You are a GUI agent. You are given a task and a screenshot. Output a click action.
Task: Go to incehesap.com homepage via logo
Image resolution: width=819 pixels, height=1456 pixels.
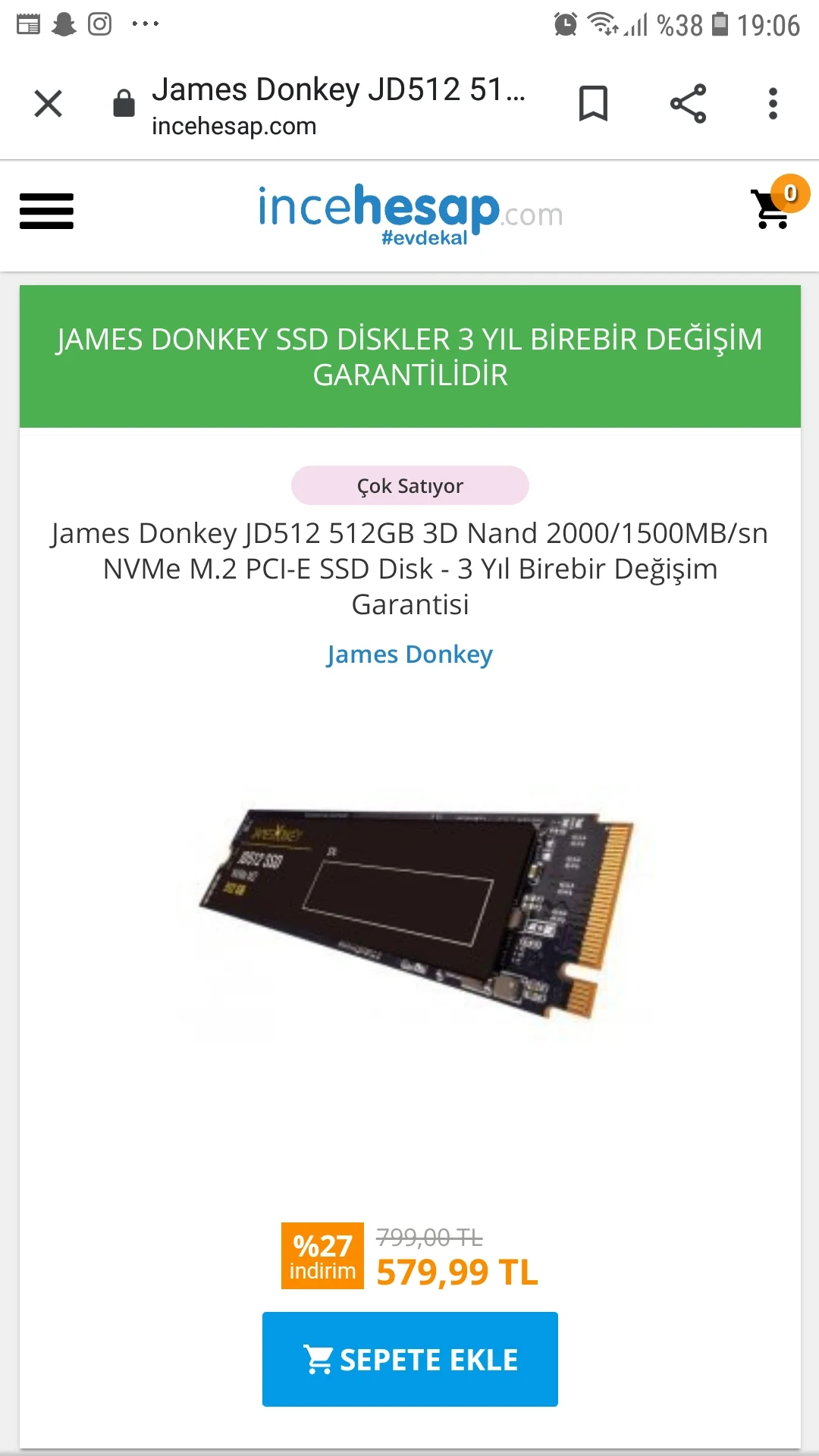pyautogui.click(x=409, y=214)
